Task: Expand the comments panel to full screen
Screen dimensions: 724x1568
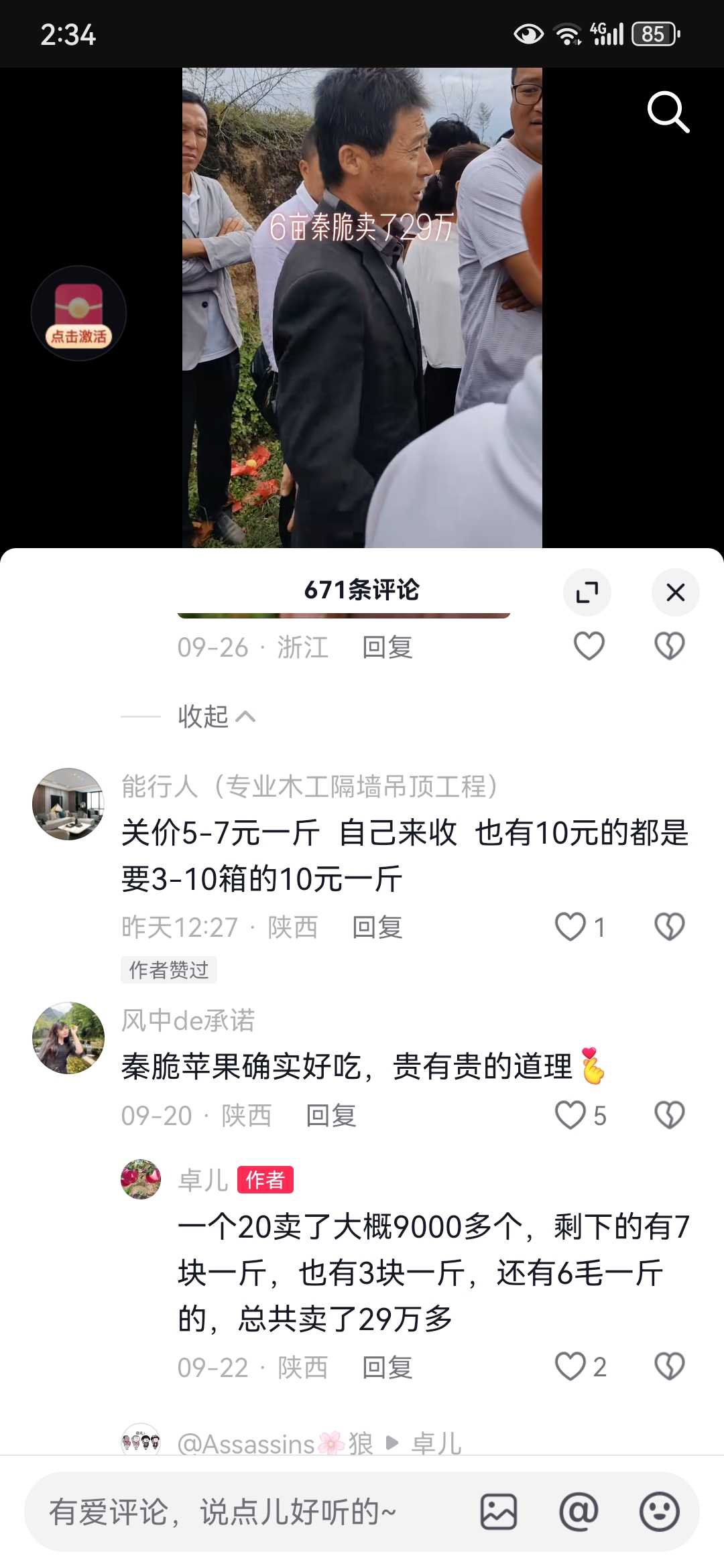Action: [587, 592]
